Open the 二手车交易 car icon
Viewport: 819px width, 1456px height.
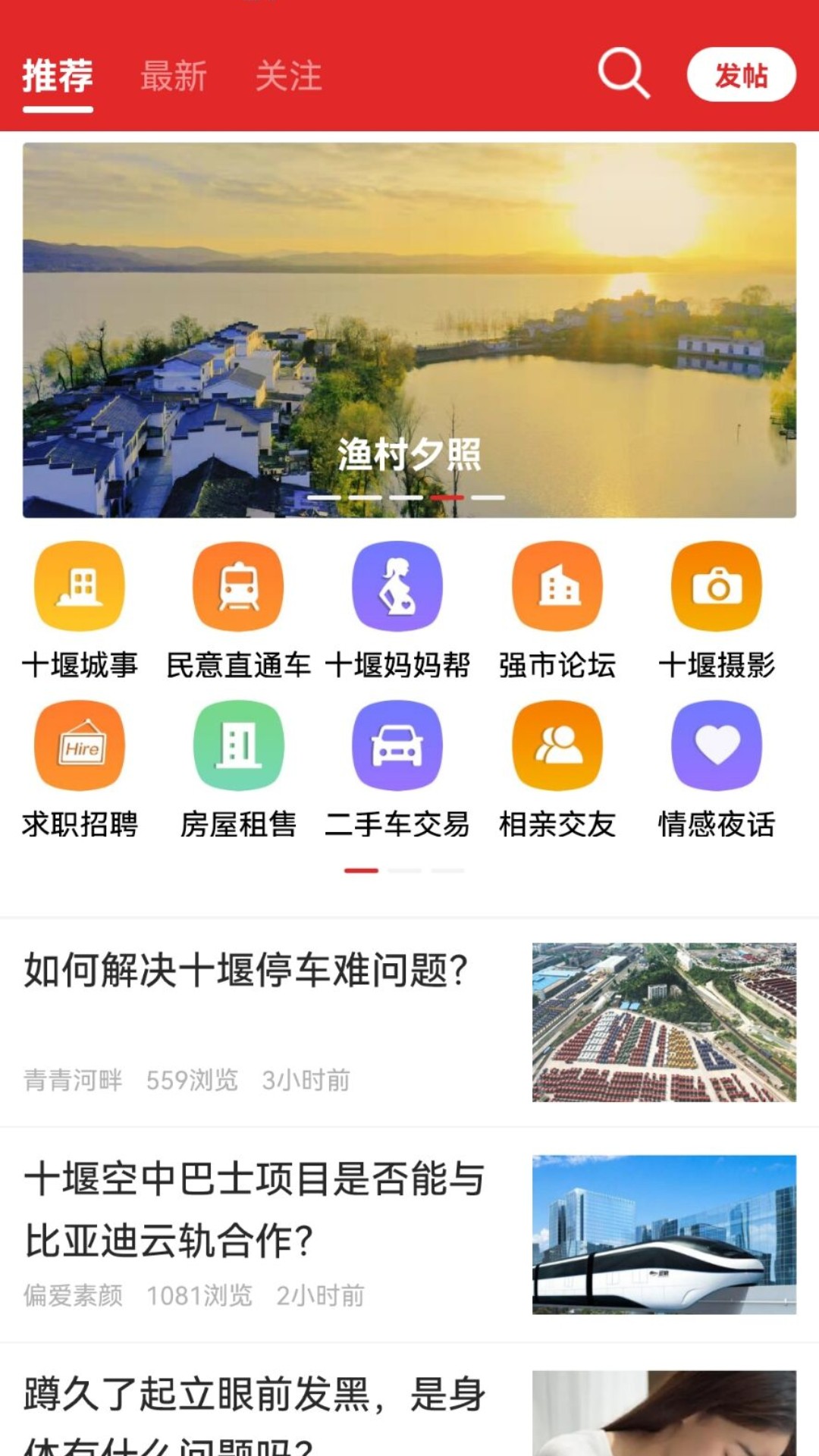pos(397,745)
